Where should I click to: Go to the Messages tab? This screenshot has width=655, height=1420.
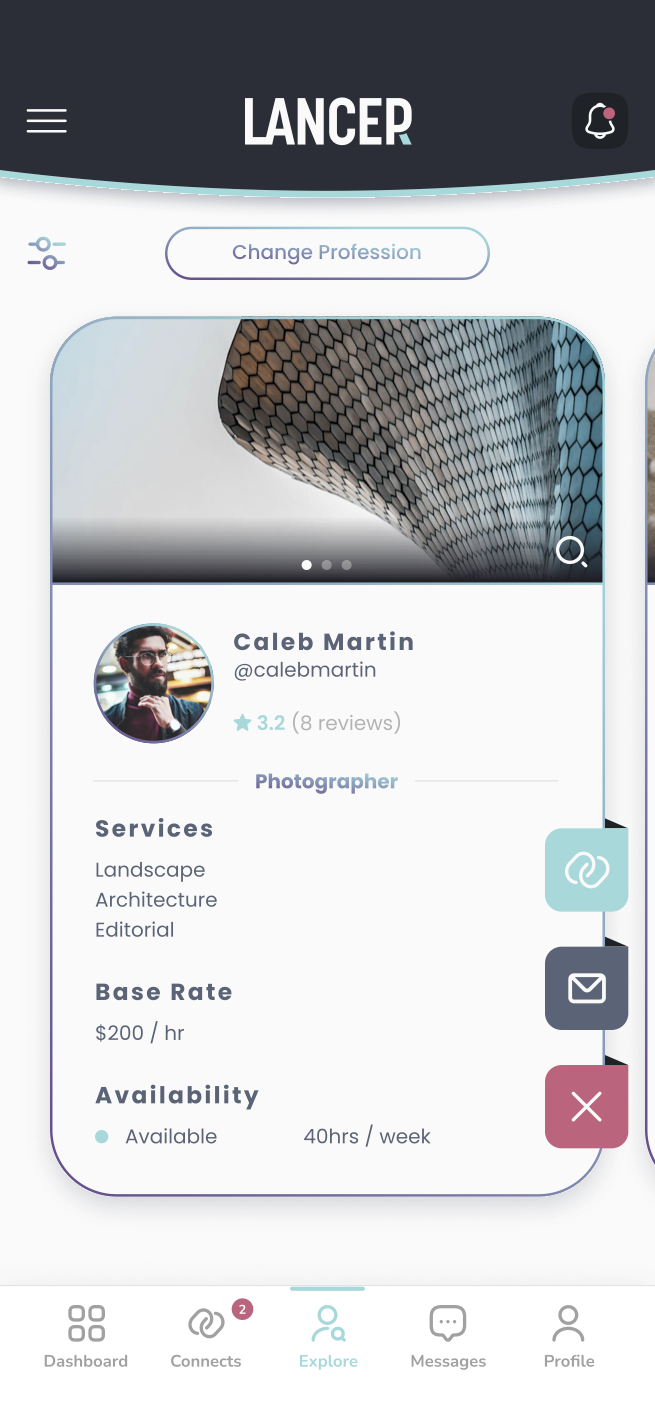click(448, 1336)
